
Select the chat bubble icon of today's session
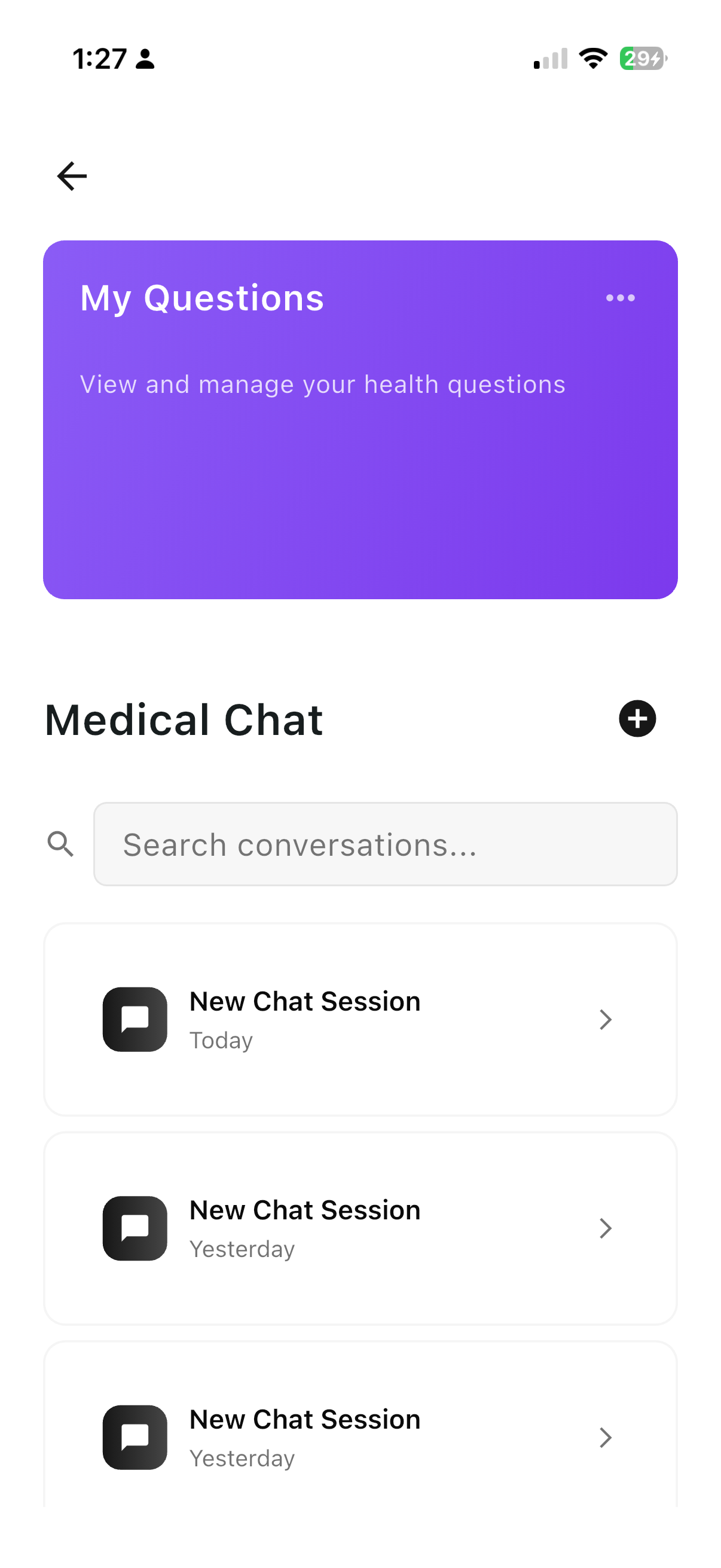pyautogui.click(x=135, y=1020)
